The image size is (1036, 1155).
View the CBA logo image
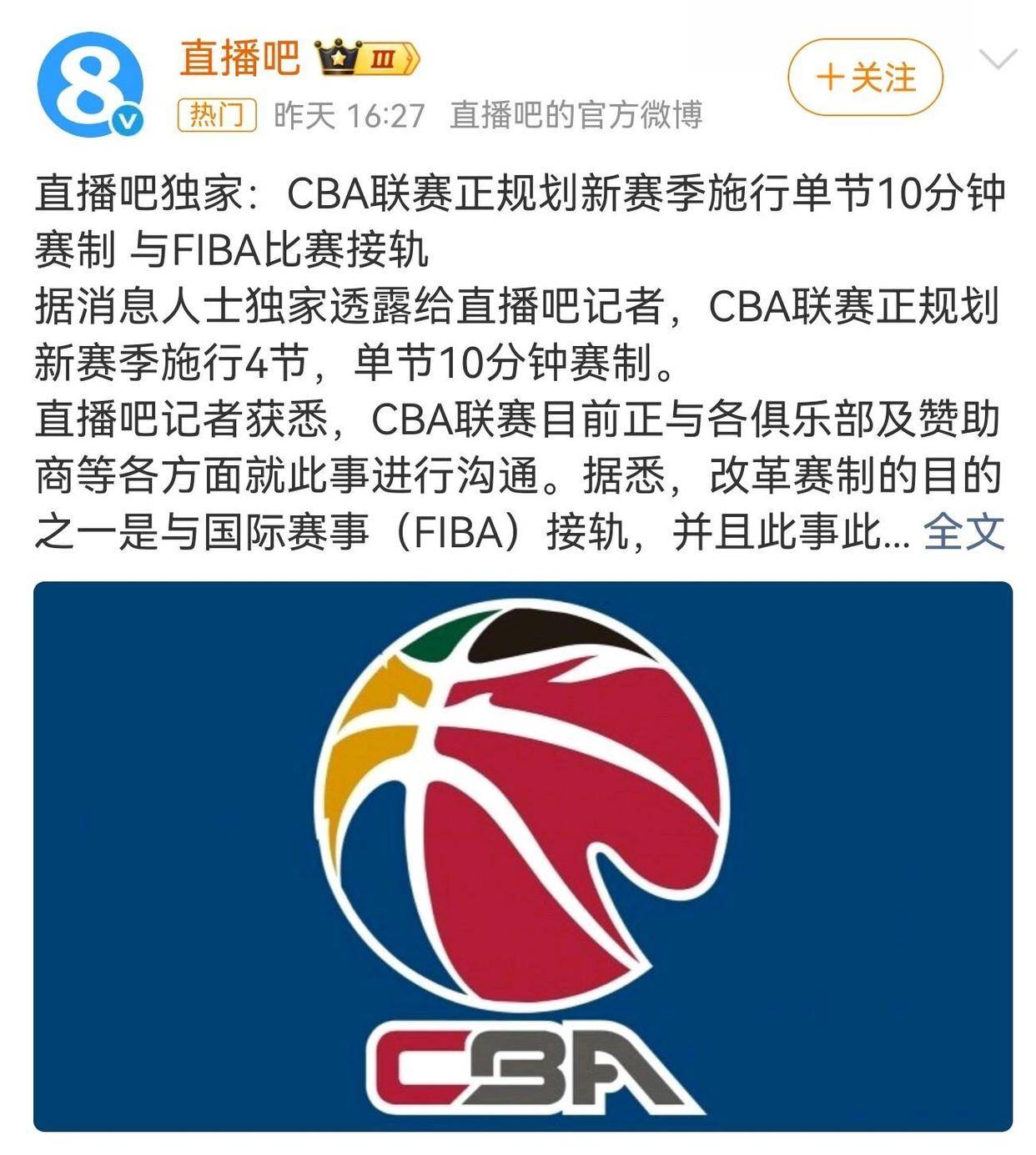click(x=523, y=855)
